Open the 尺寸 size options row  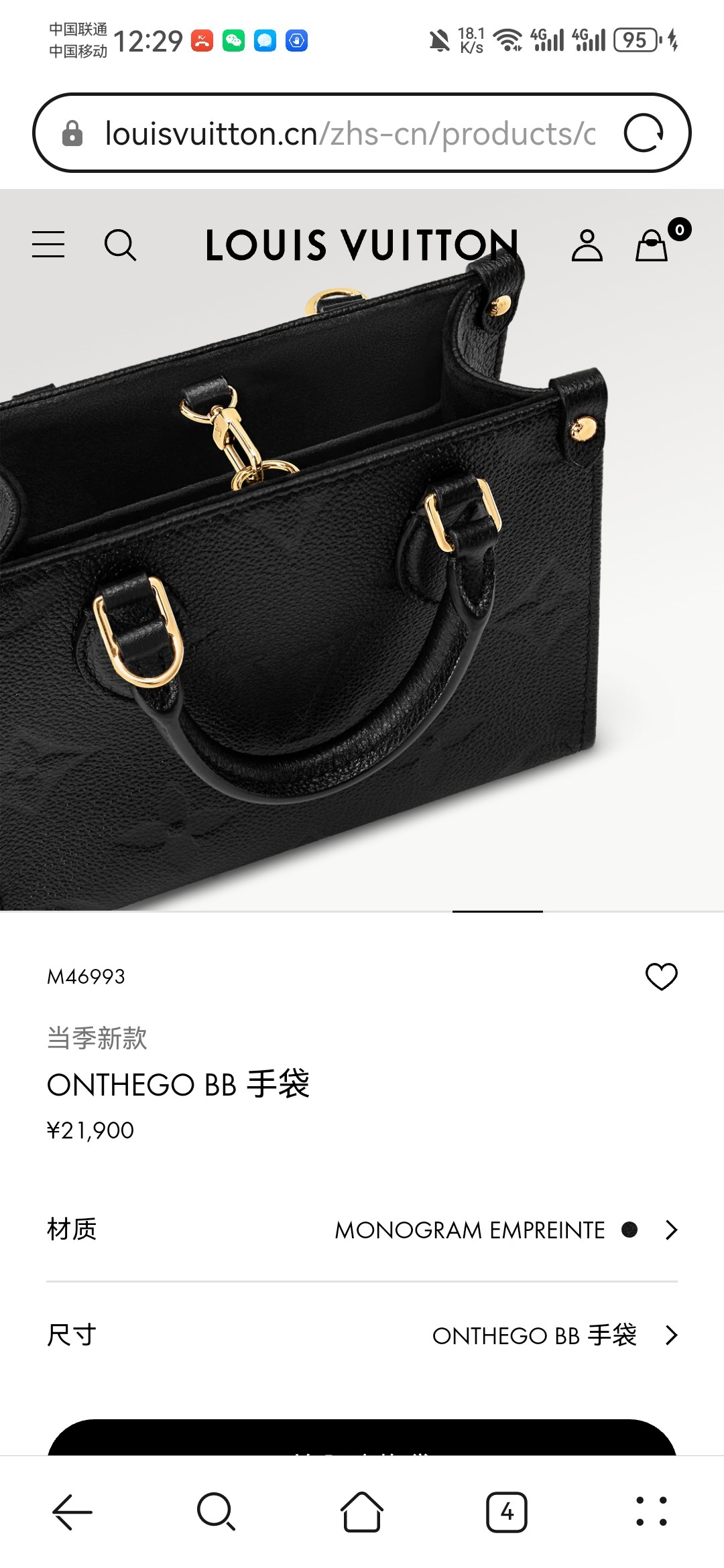point(362,1335)
